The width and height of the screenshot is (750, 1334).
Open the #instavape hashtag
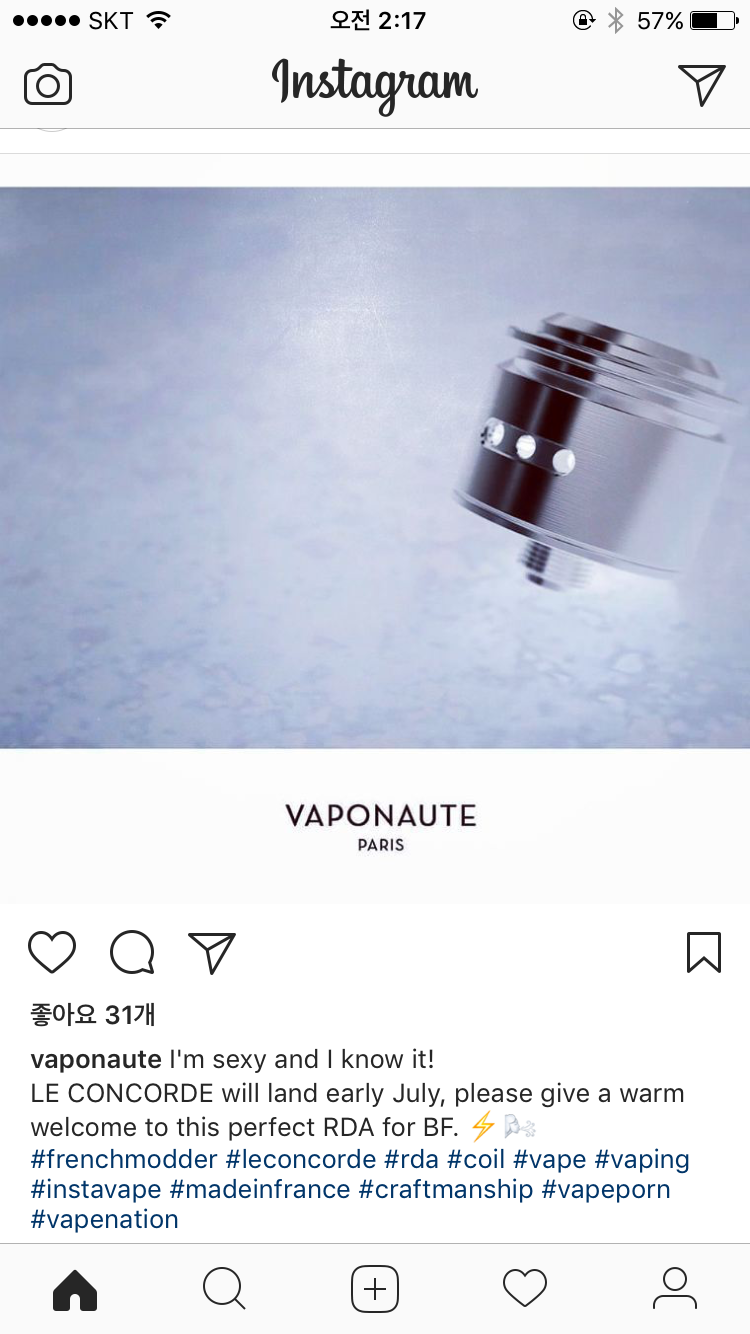(96, 1190)
